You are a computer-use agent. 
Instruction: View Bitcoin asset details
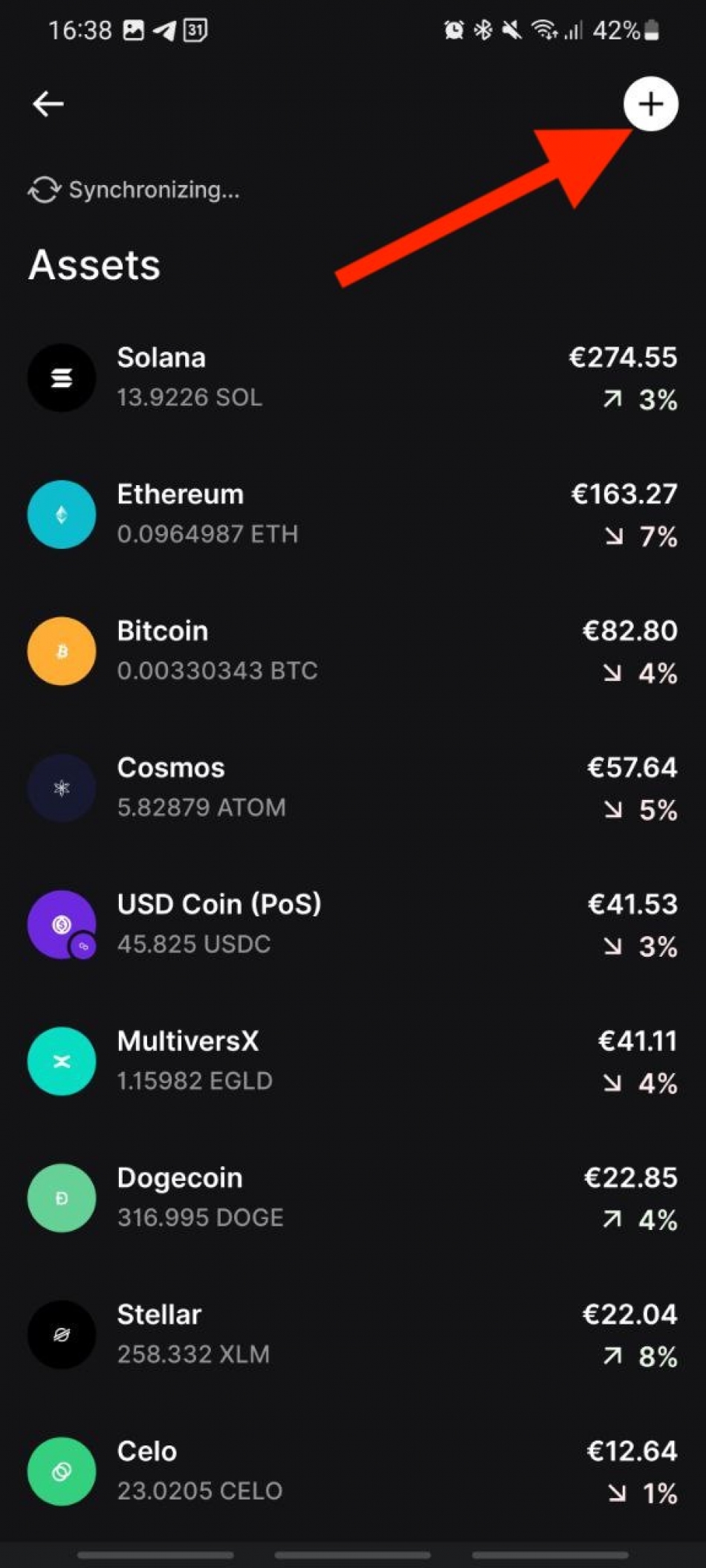(353, 651)
